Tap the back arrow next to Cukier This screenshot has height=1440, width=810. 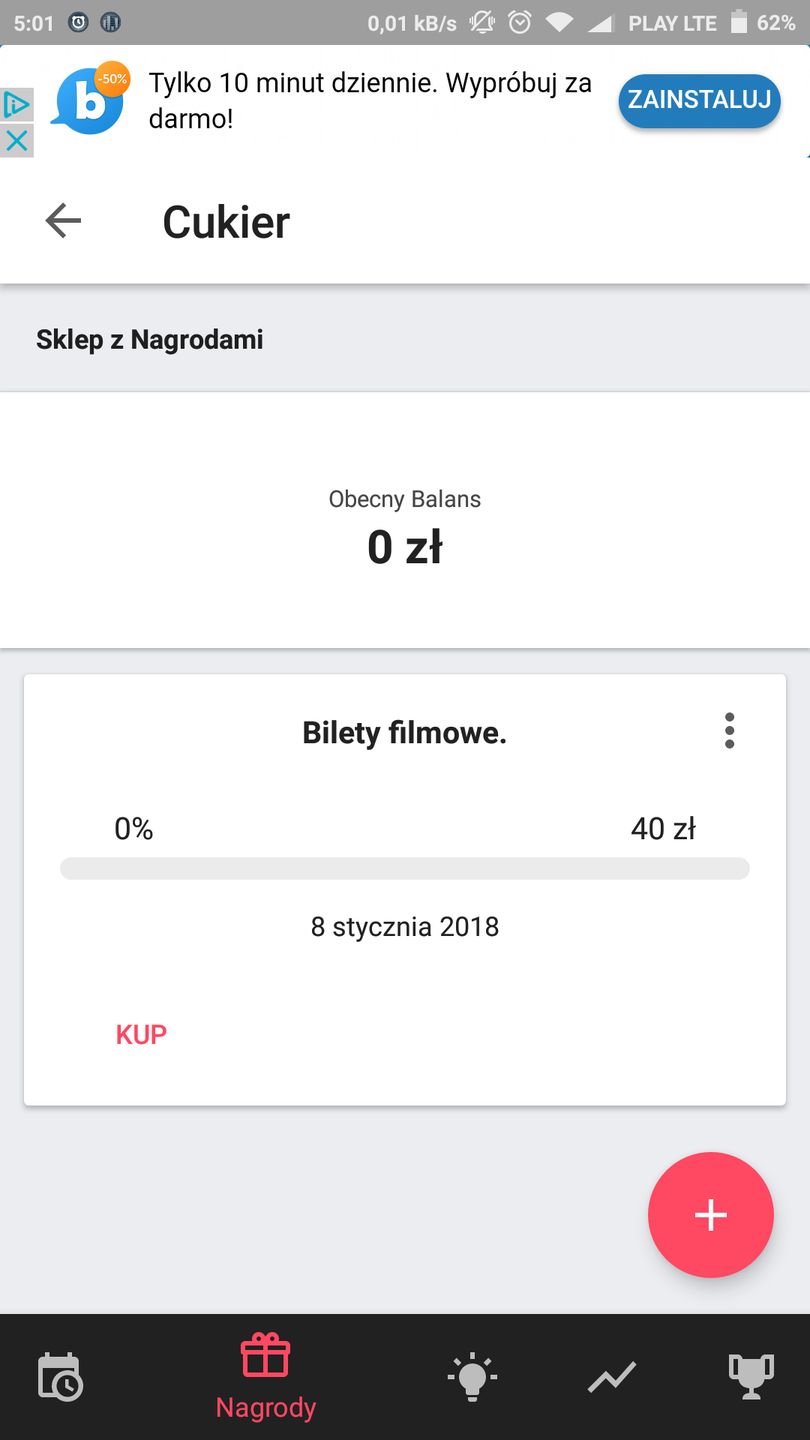tap(63, 221)
